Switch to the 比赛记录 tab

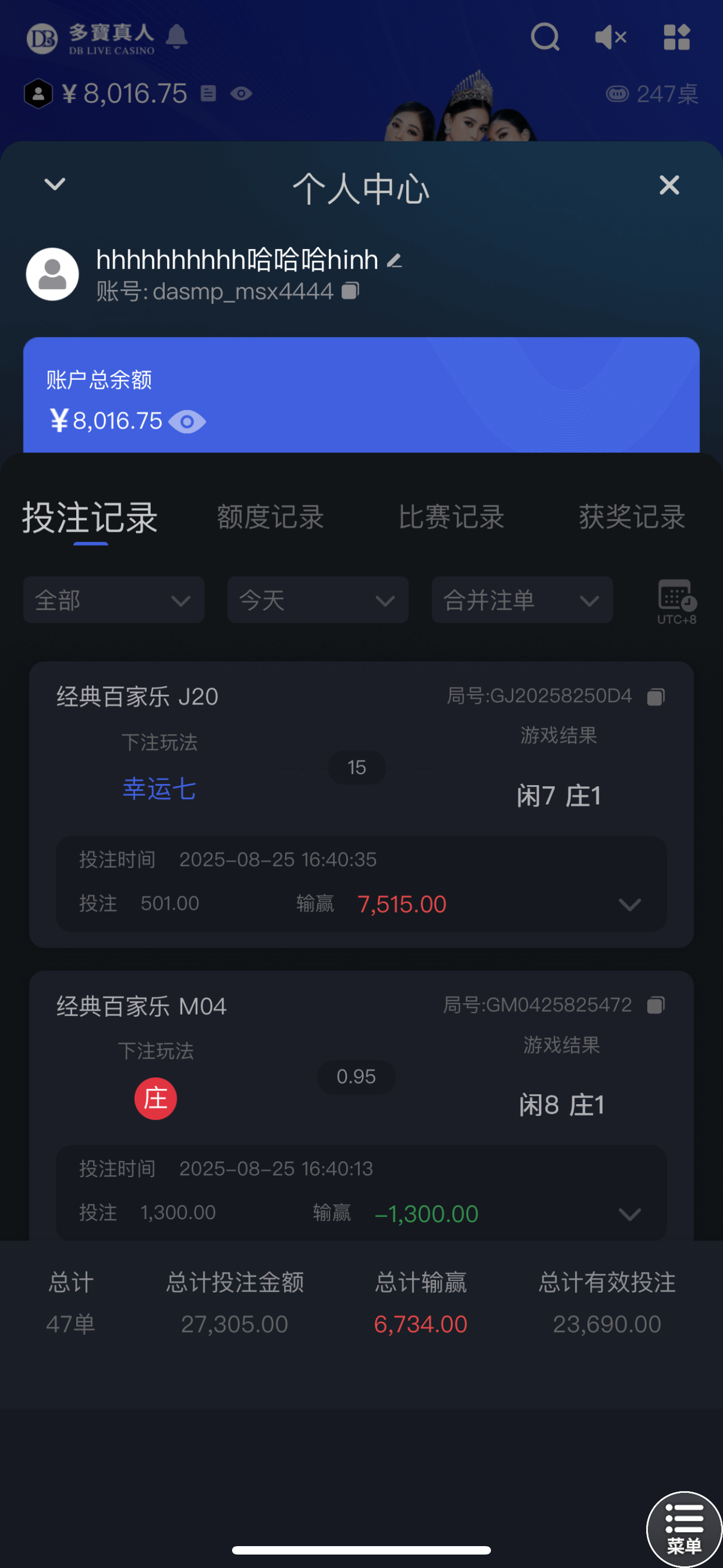pyautogui.click(x=451, y=518)
